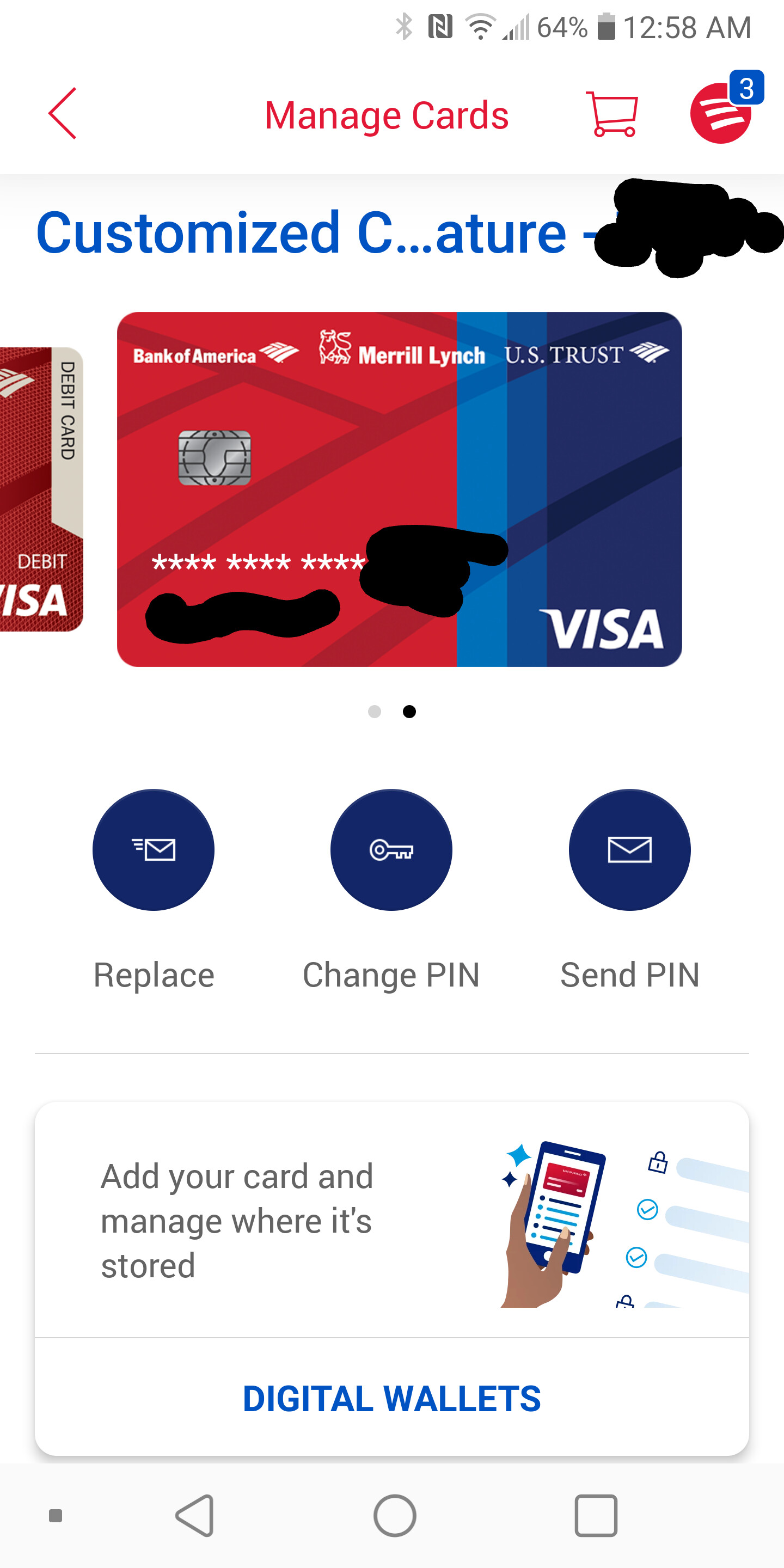Open the Erica assistant with 3 notifications
This screenshot has width=784, height=1568.
[721, 113]
